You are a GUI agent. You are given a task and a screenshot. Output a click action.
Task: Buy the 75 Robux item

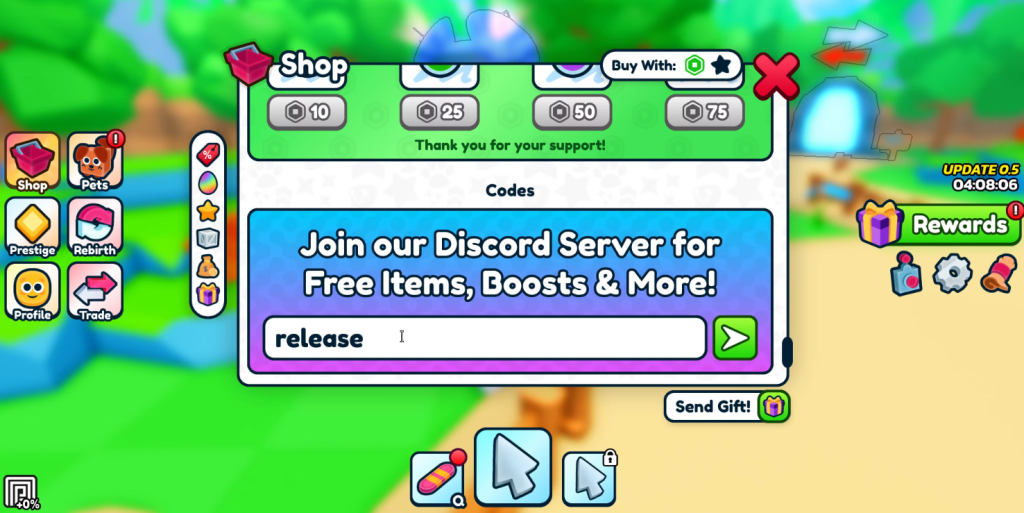point(704,113)
